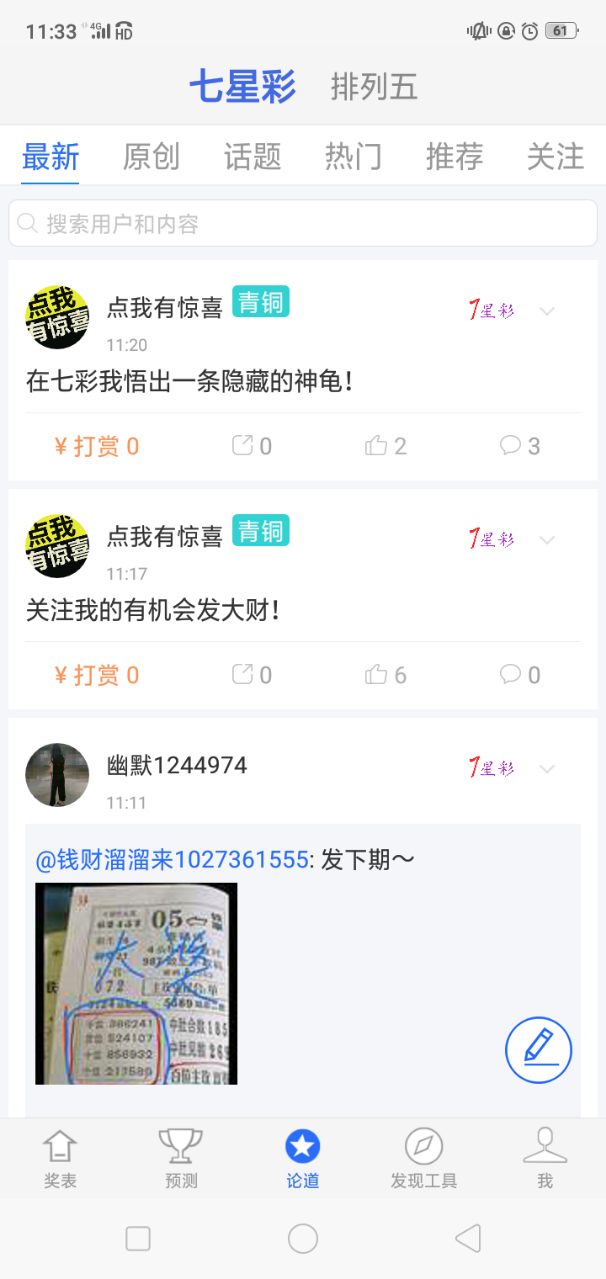Switch to the 关注 tab
Image resolution: width=606 pixels, height=1279 pixels.
(x=555, y=156)
